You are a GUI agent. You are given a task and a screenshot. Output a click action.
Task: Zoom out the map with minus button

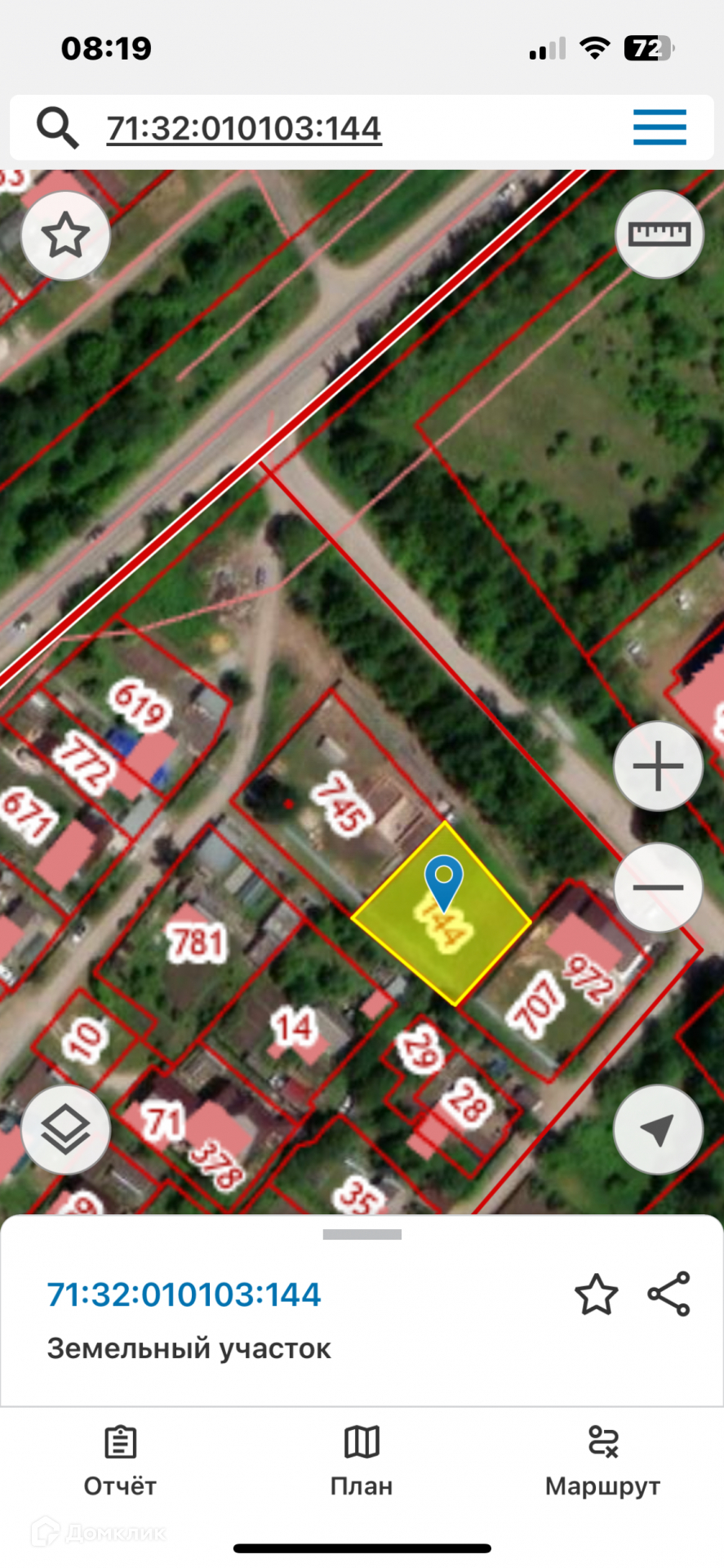[658, 887]
